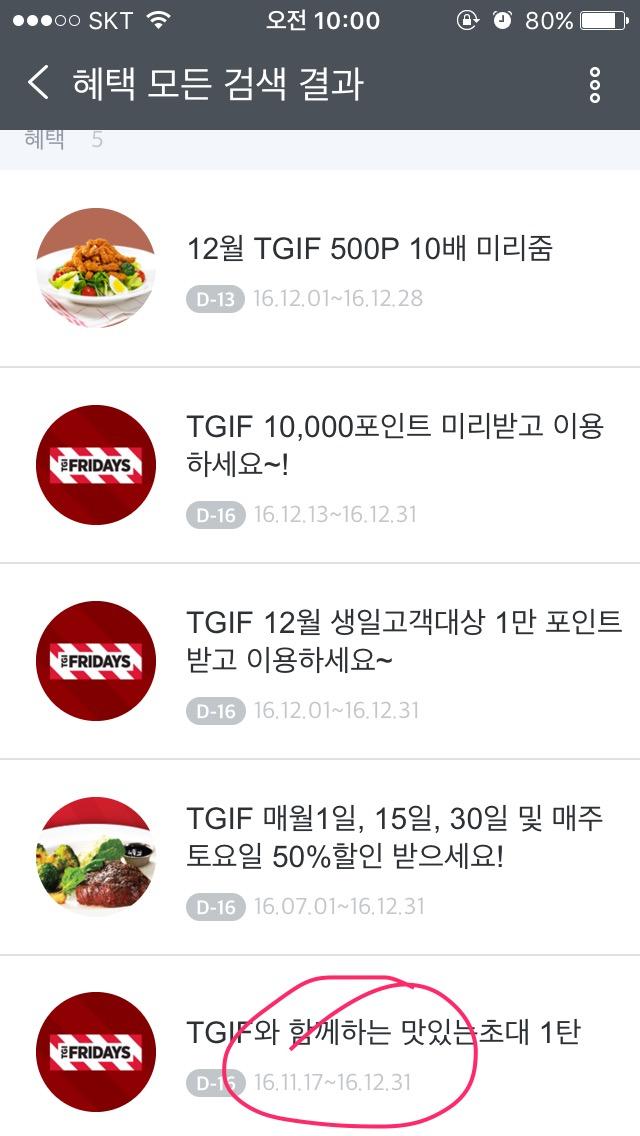Screen dimensions: 640x1136
Task: View TGIF 12월 생일고객대상 1만 포인트 offer
Action: (x=404, y=641)
